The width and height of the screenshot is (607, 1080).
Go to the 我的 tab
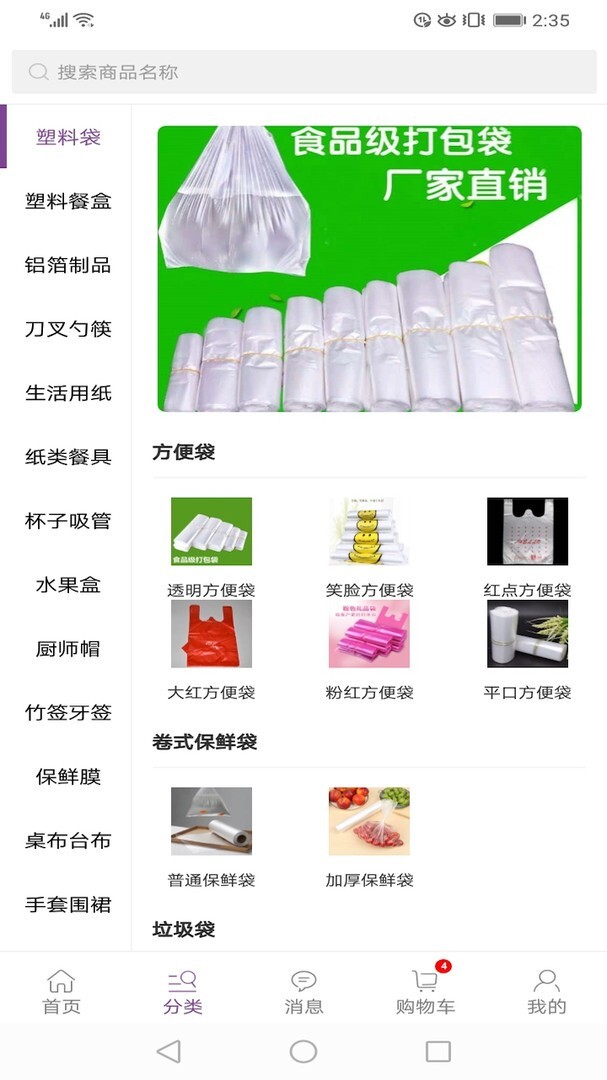tap(546, 992)
